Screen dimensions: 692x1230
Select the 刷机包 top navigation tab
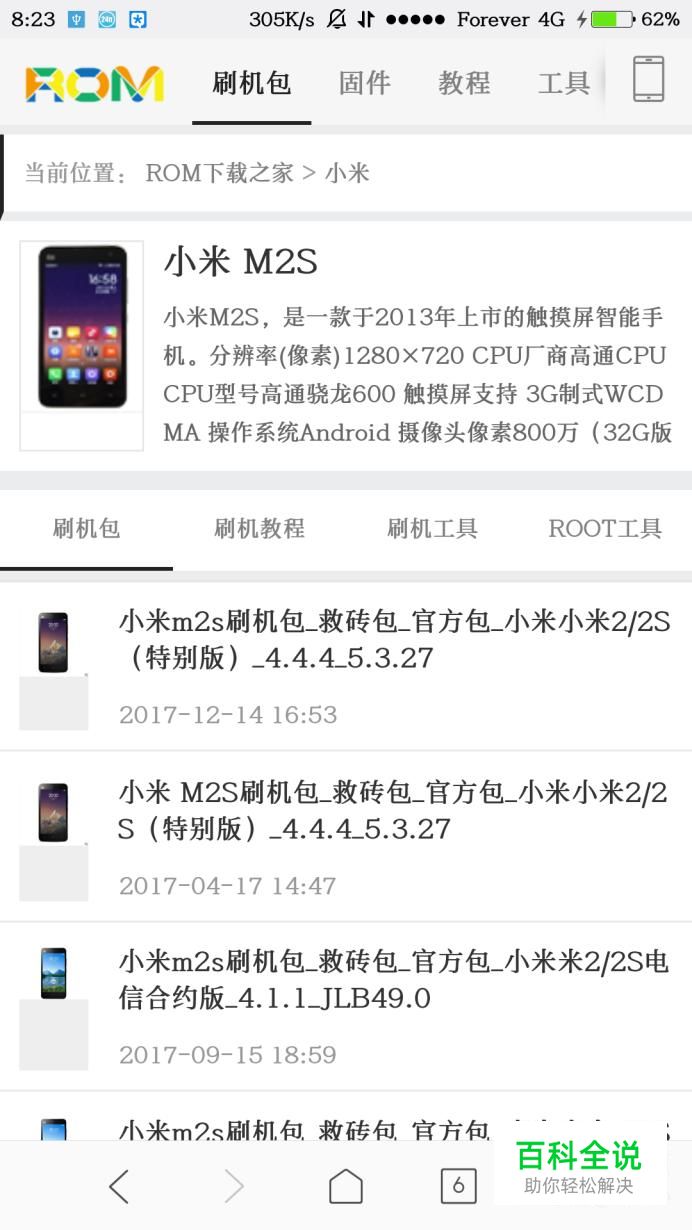click(x=252, y=83)
